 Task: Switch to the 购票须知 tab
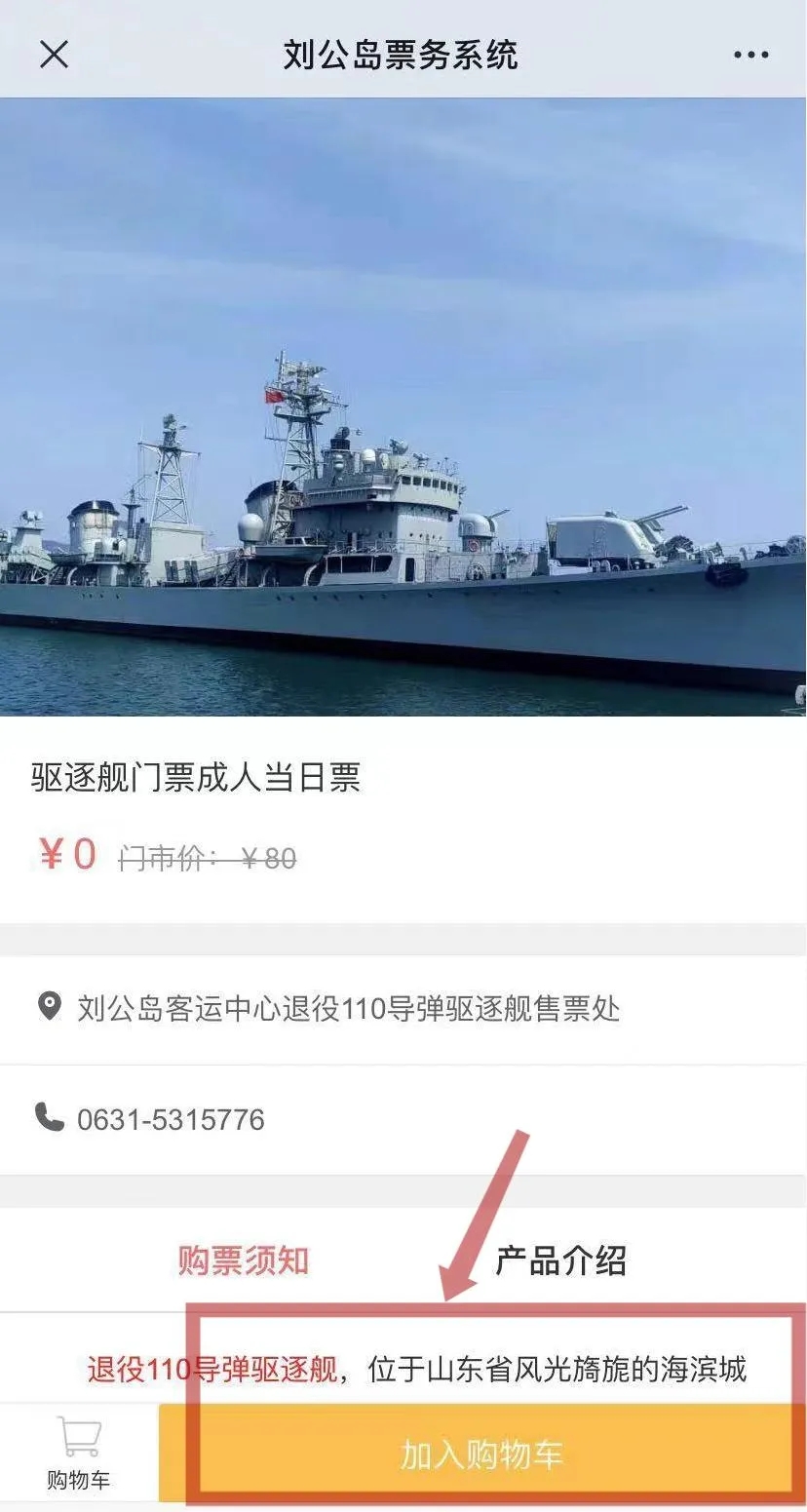(243, 1260)
